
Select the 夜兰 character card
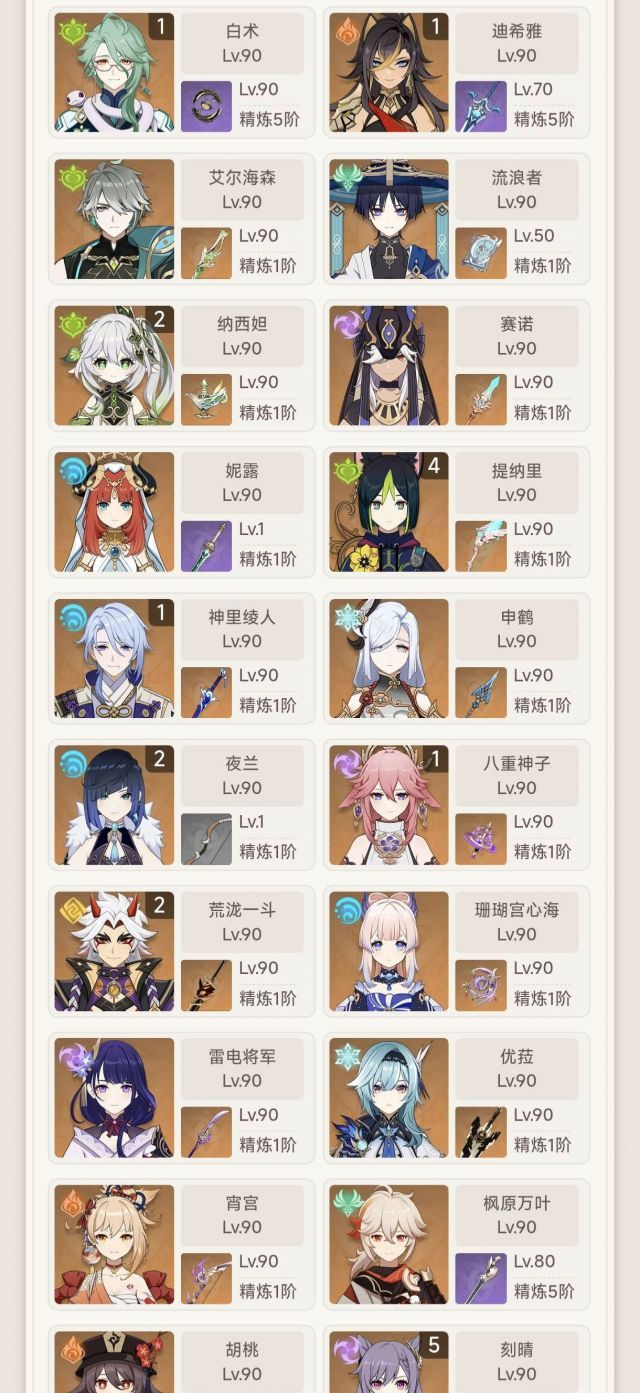(181, 805)
